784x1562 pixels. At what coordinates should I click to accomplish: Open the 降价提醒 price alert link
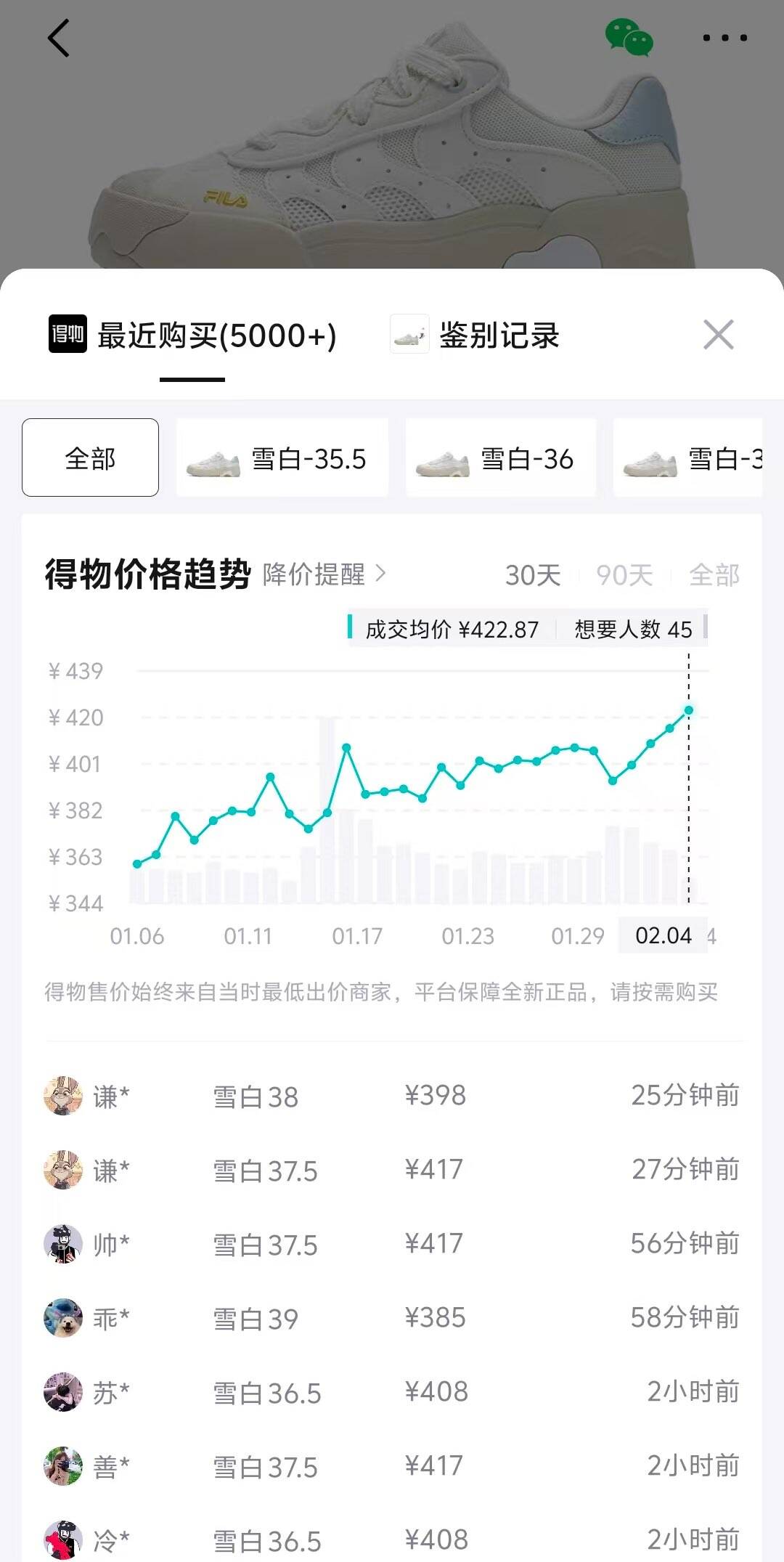324,574
